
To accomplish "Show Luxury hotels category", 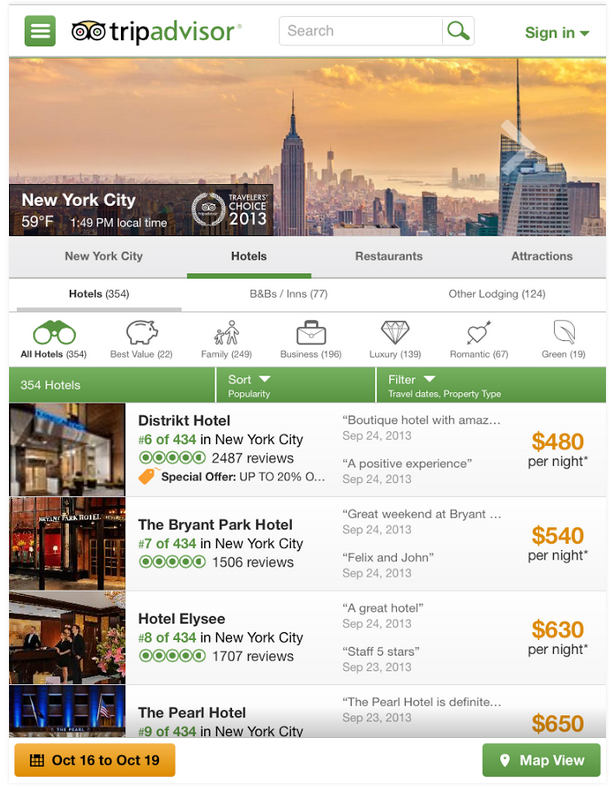I will 397,339.
